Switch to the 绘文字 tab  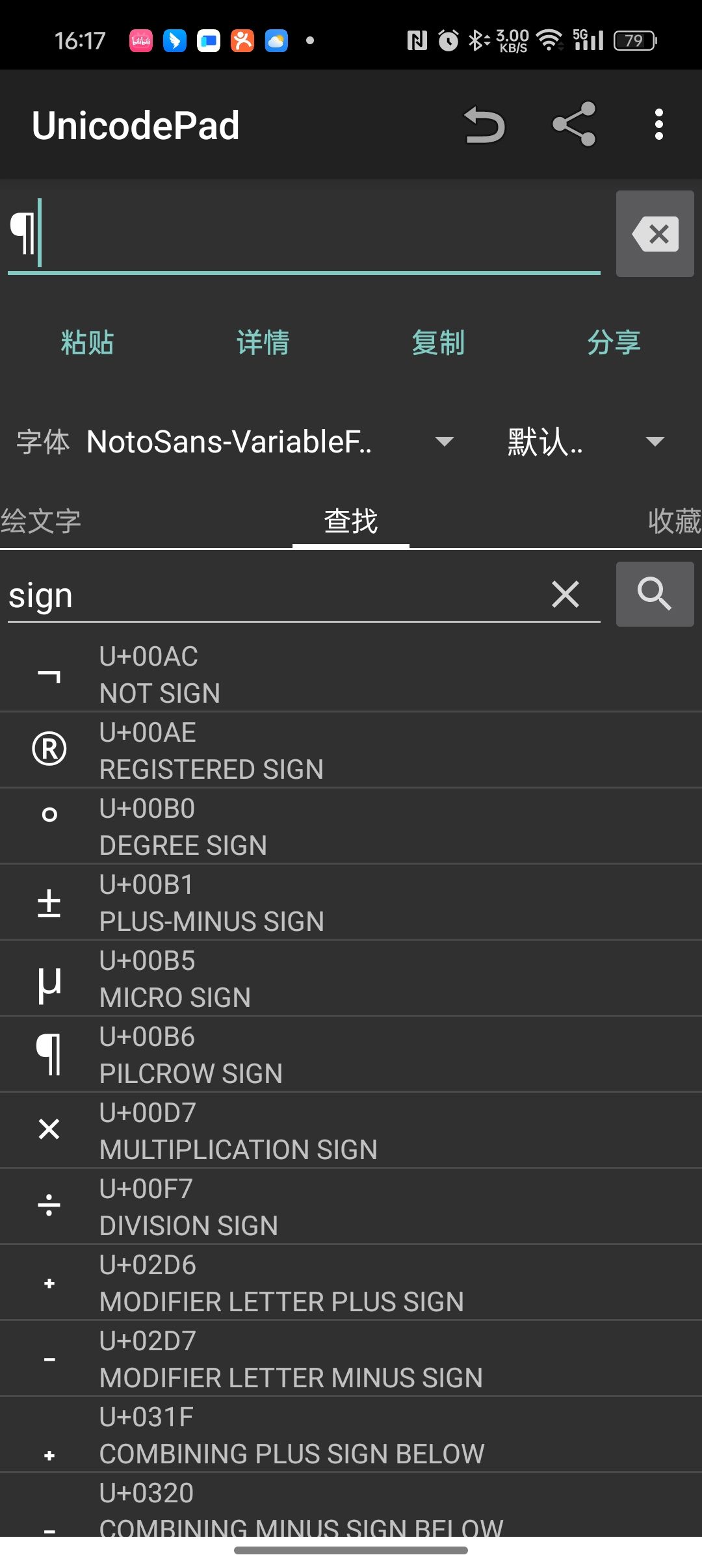pyautogui.click(x=40, y=521)
